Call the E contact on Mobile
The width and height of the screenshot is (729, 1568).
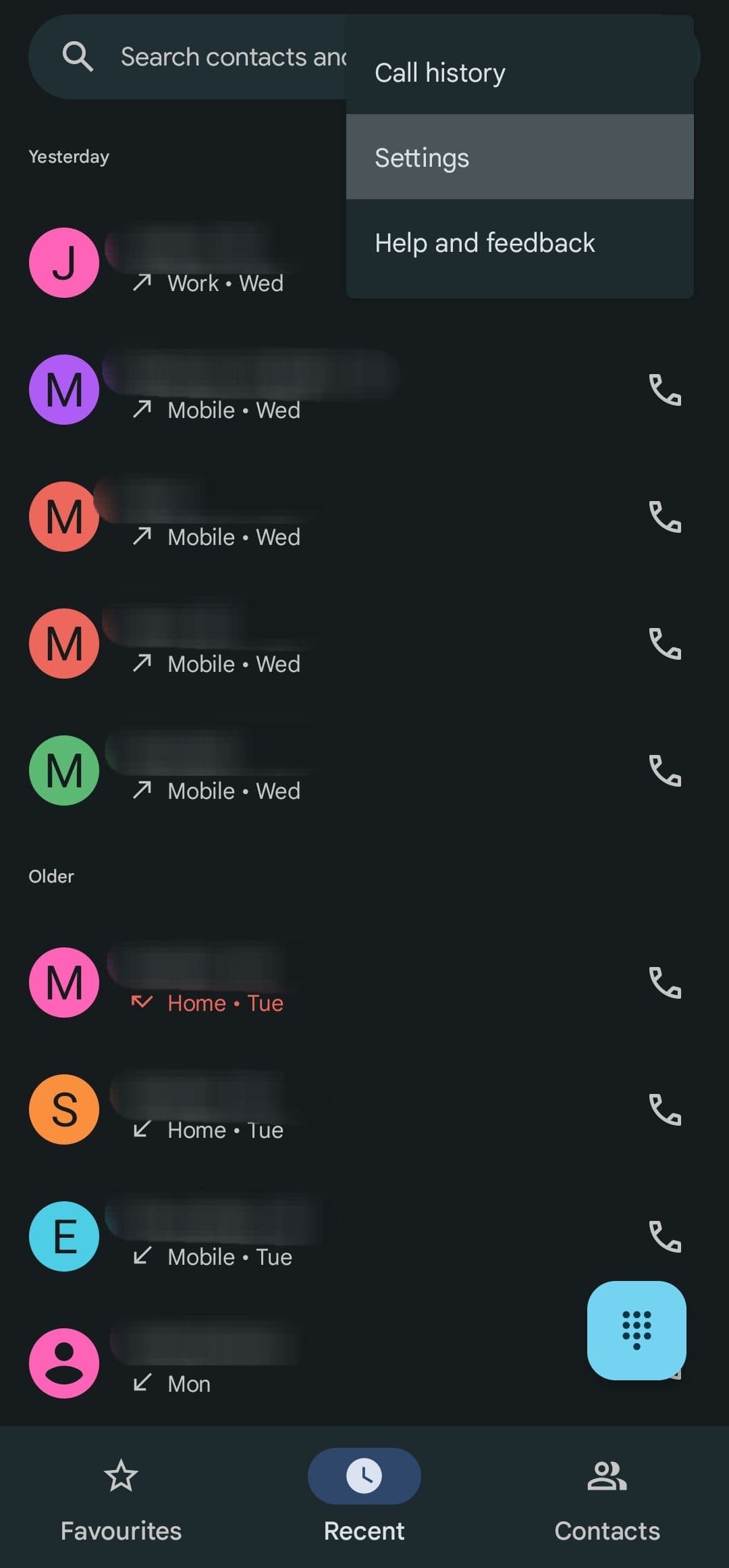coord(665,1237)
